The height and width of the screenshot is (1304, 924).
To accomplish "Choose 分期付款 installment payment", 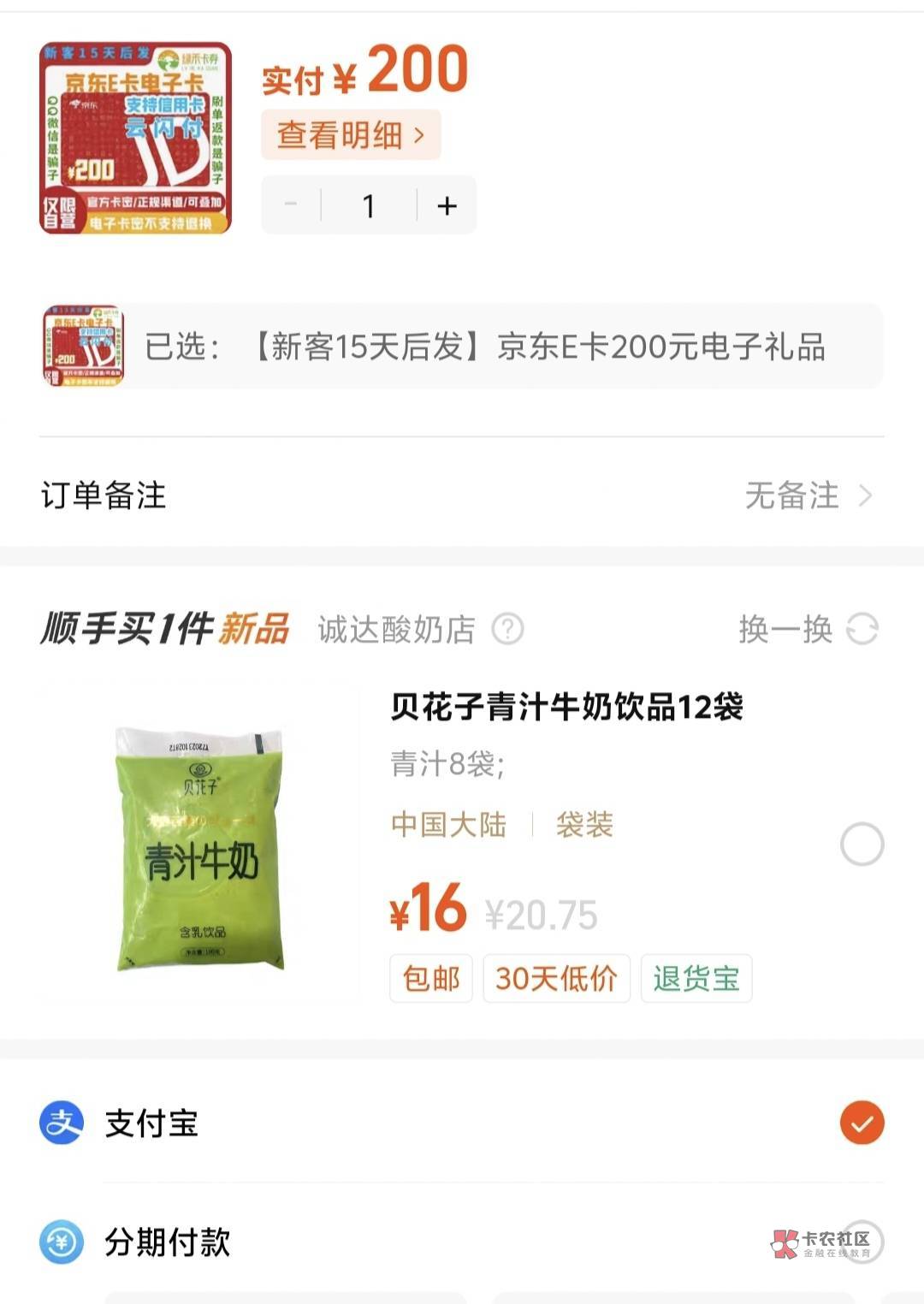I will tap(862, 1242).
